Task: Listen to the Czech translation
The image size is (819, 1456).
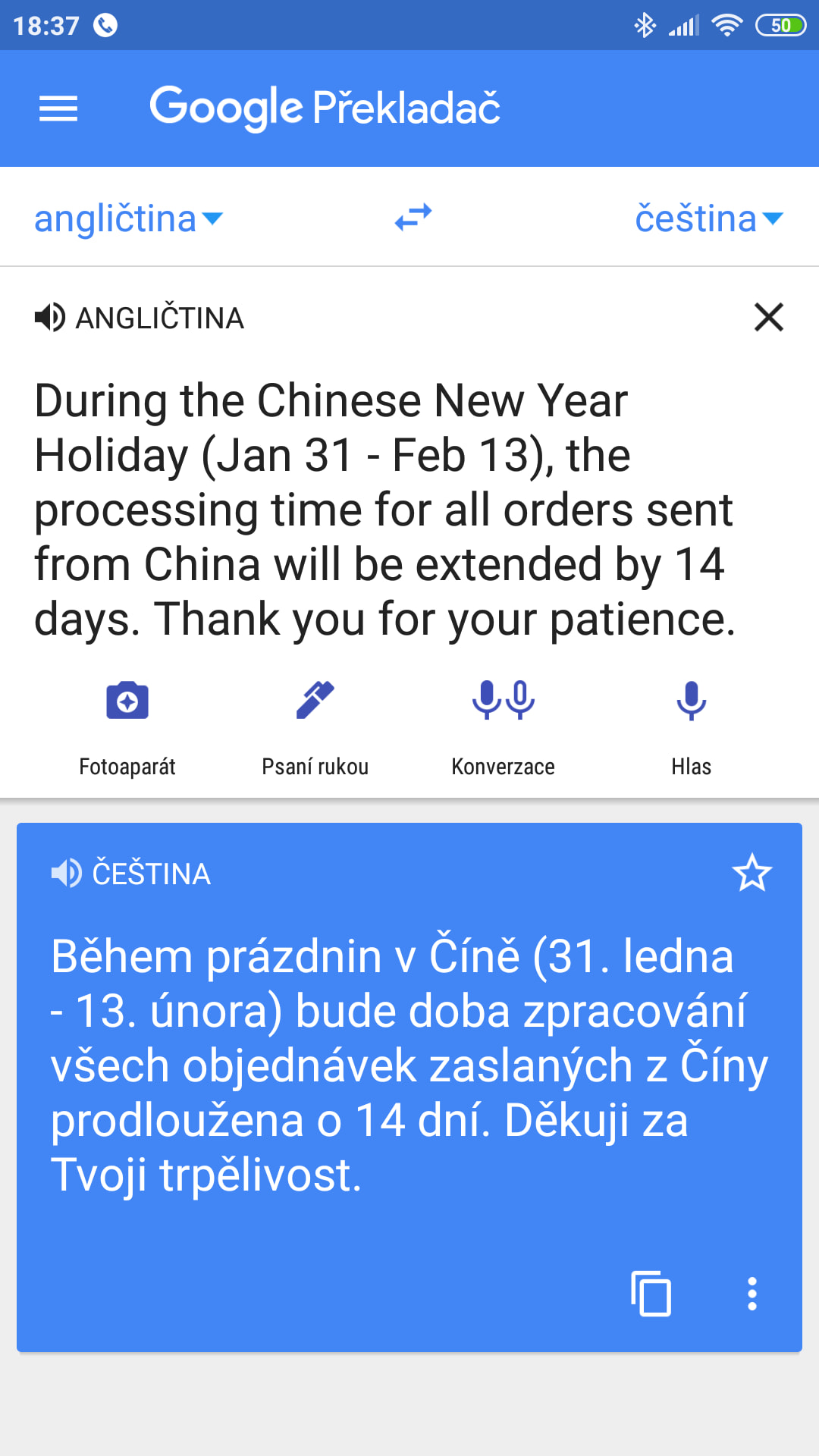Action: 67,873
